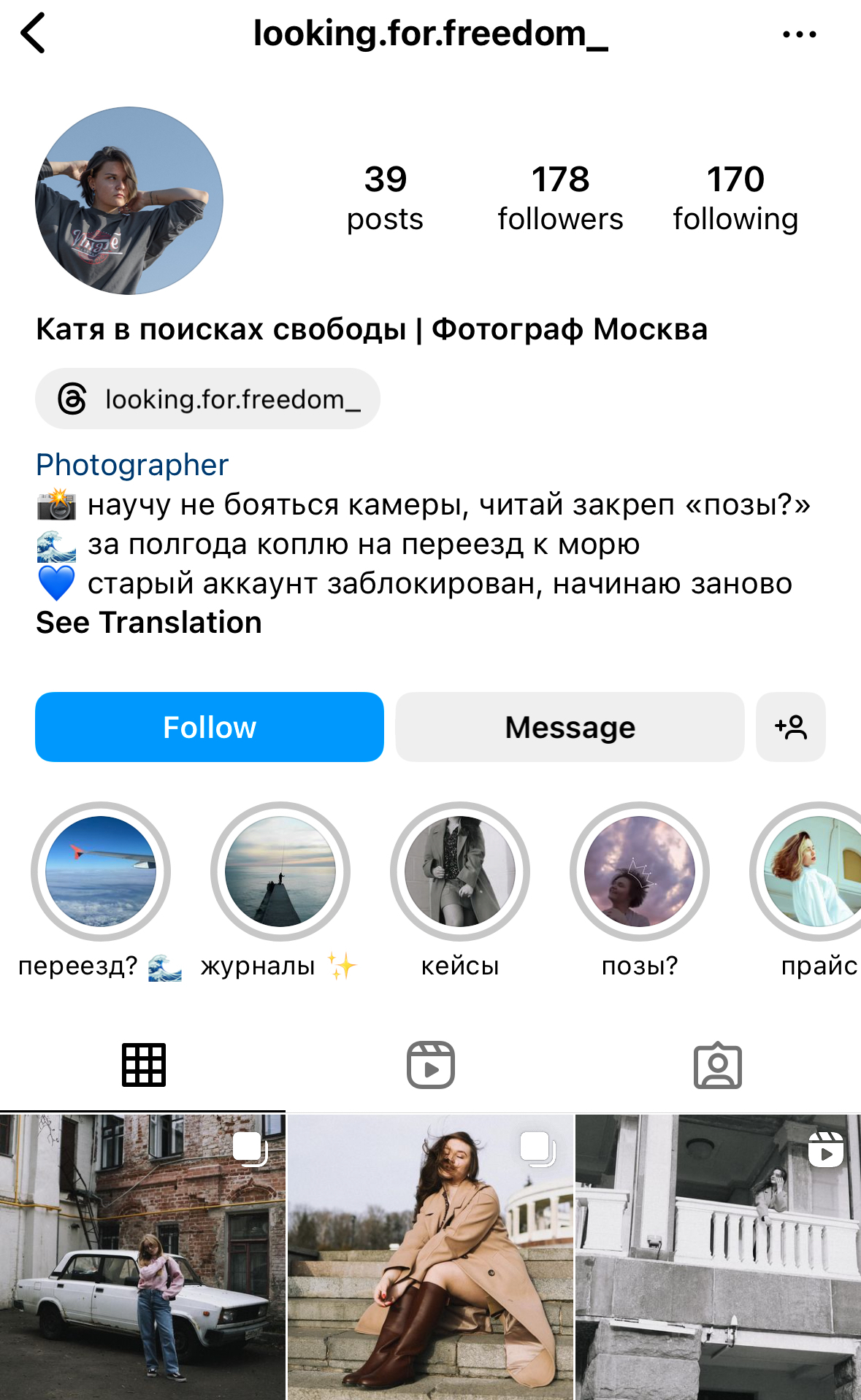This screenshot has width=861, height=1400.
Task: Open the suggested accounts add-person icon
Action: point(791,727)
